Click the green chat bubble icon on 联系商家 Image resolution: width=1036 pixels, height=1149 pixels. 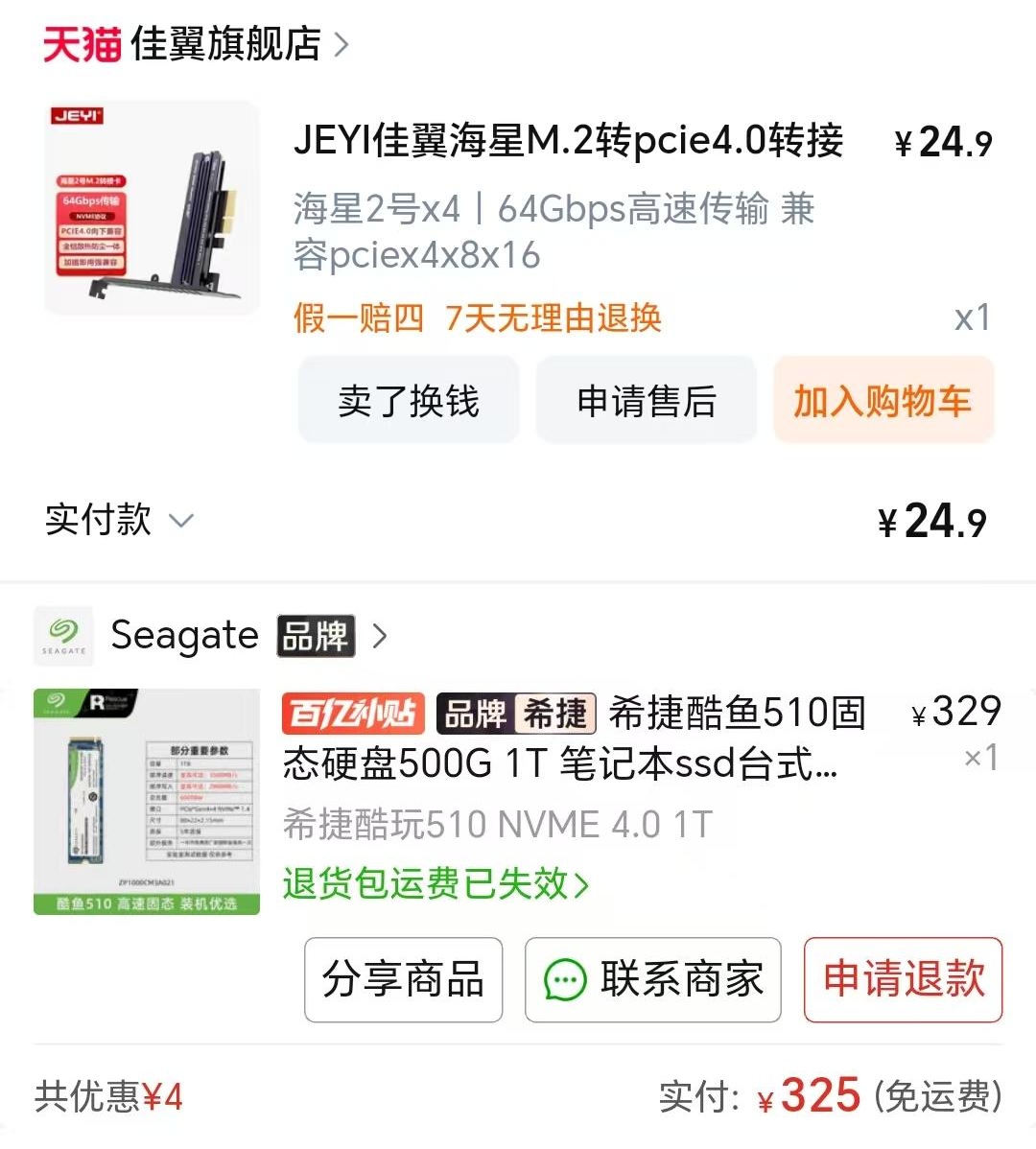[566, 980]
